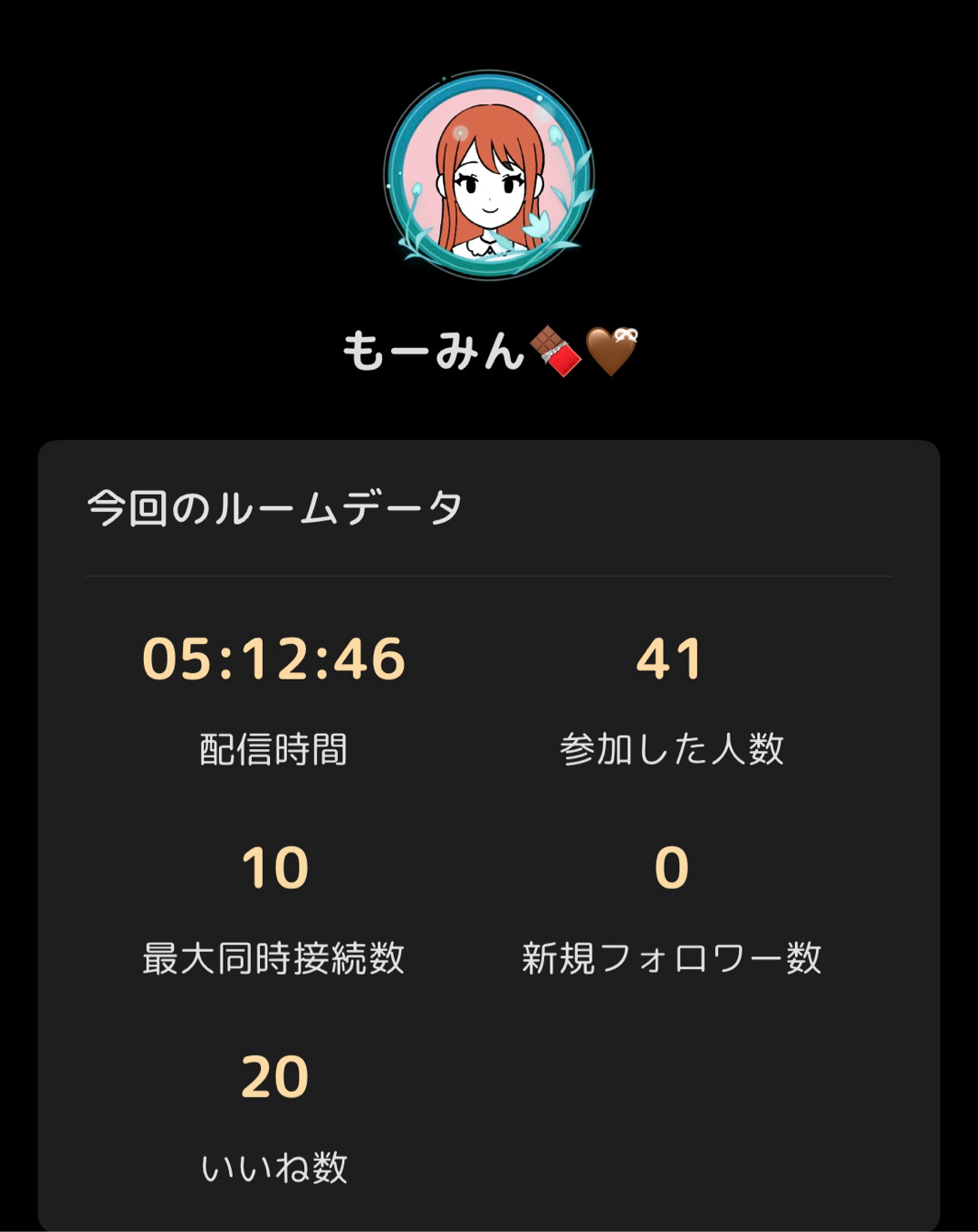The image size is (978, 1232).
Task: Open もーみん's profile avatar
Action: [x=489, y=176]
